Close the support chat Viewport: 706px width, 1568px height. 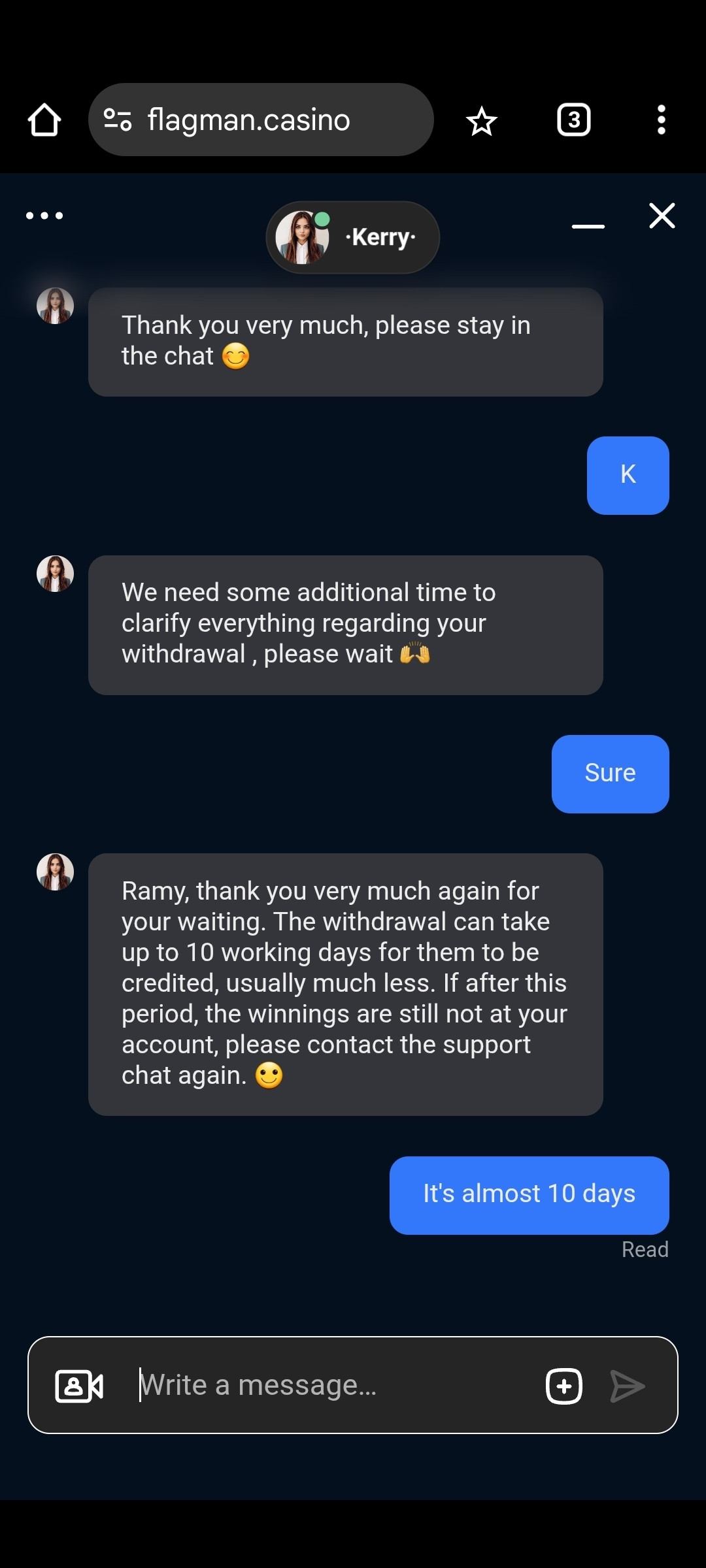point(662,216)
